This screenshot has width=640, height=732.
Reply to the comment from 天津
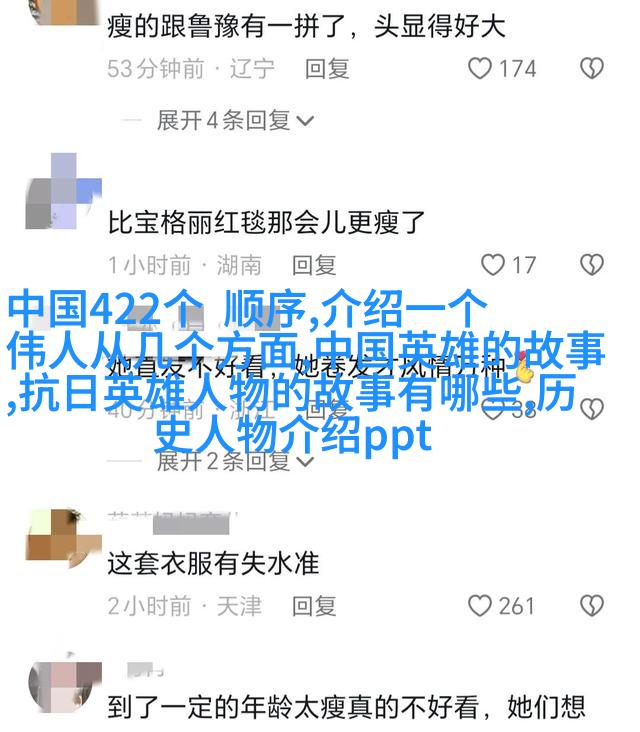[x=313, y=605]
